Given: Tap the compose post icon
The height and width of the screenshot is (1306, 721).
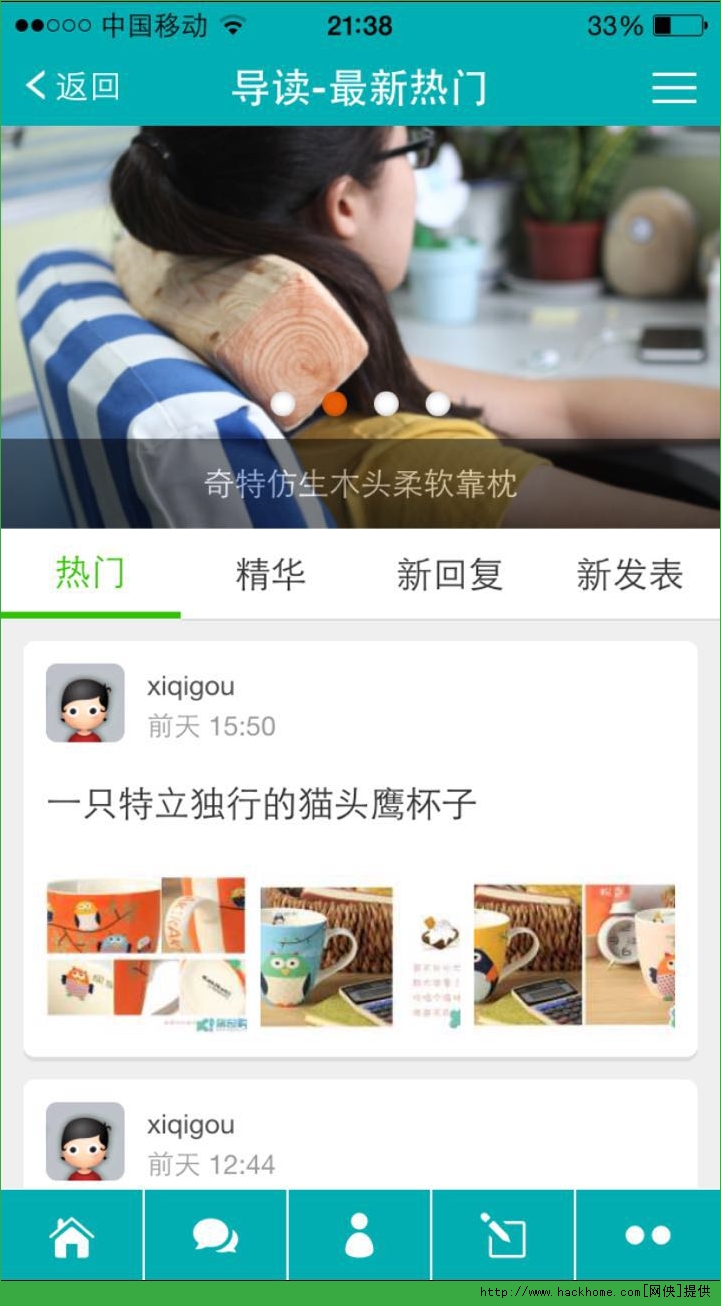Looking at the screenshot, I should click(504, 1236).
